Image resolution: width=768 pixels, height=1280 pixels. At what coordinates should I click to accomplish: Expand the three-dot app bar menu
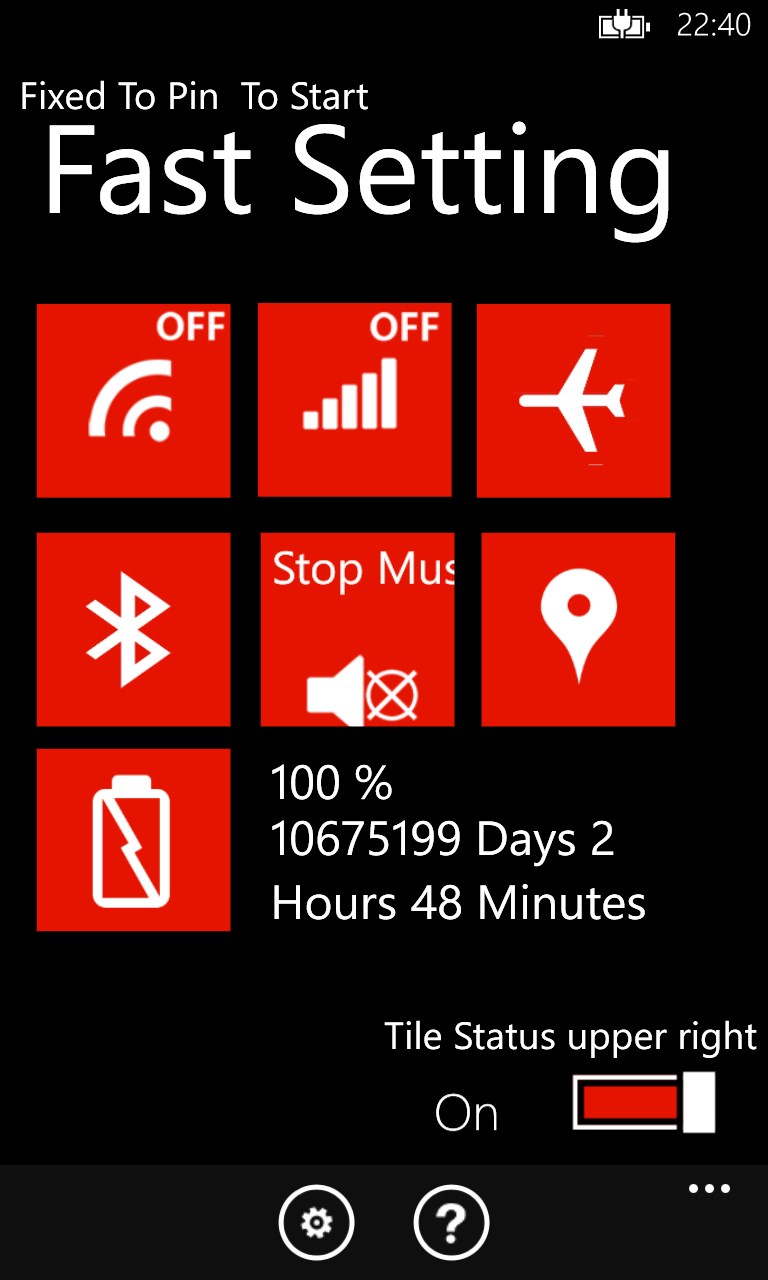click(709, 1189)
